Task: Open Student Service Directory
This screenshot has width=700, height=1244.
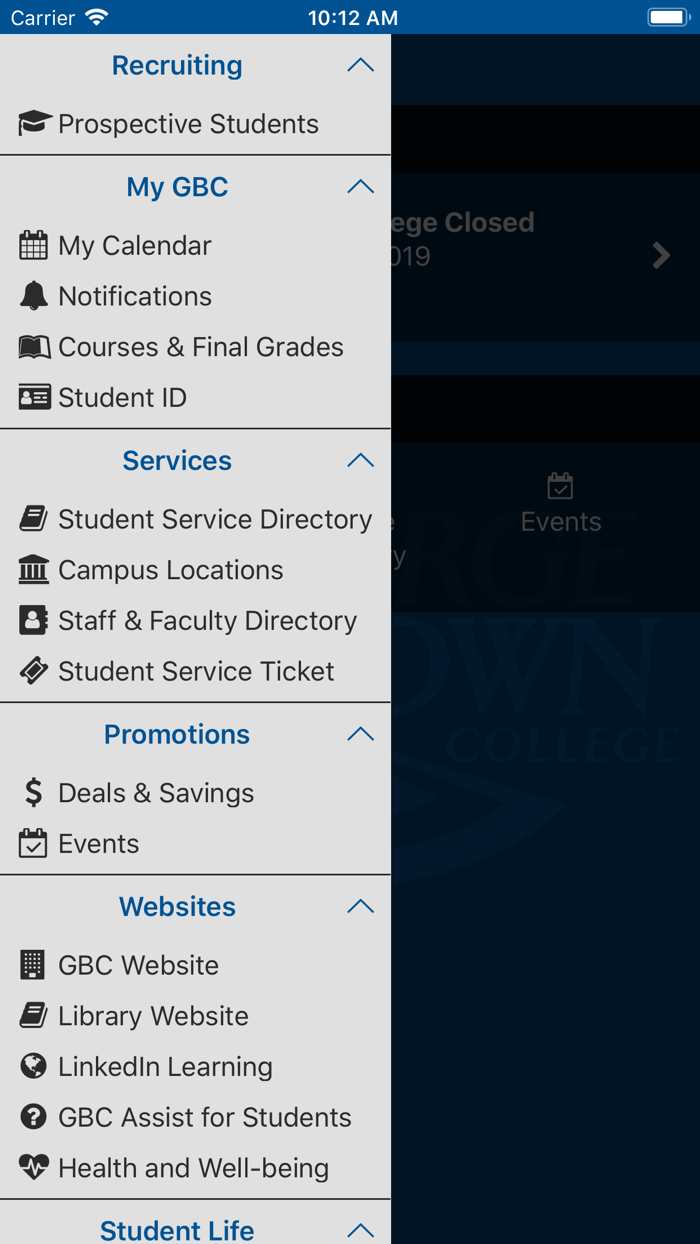Action: (x=214, y=520)
